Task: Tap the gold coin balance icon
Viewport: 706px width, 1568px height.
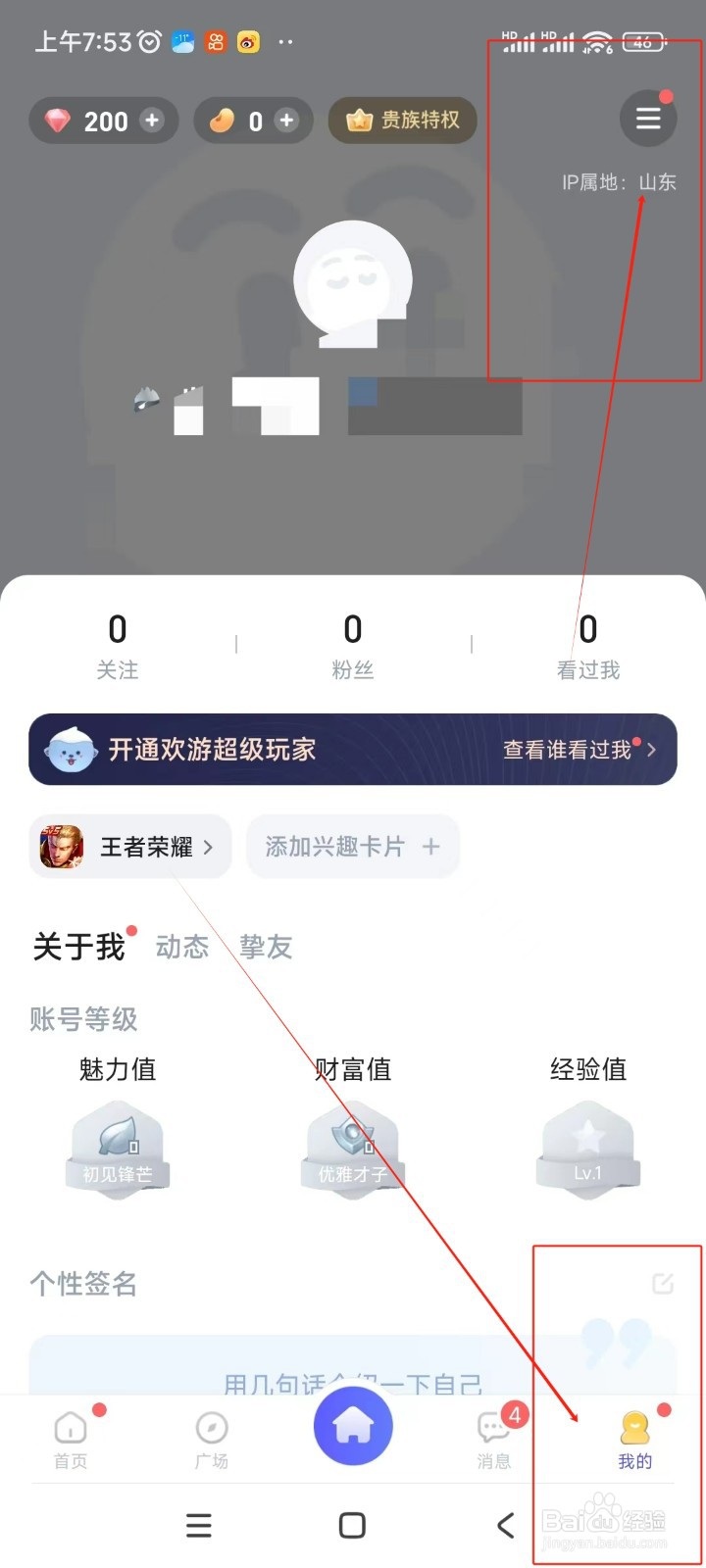Action: 224,121
